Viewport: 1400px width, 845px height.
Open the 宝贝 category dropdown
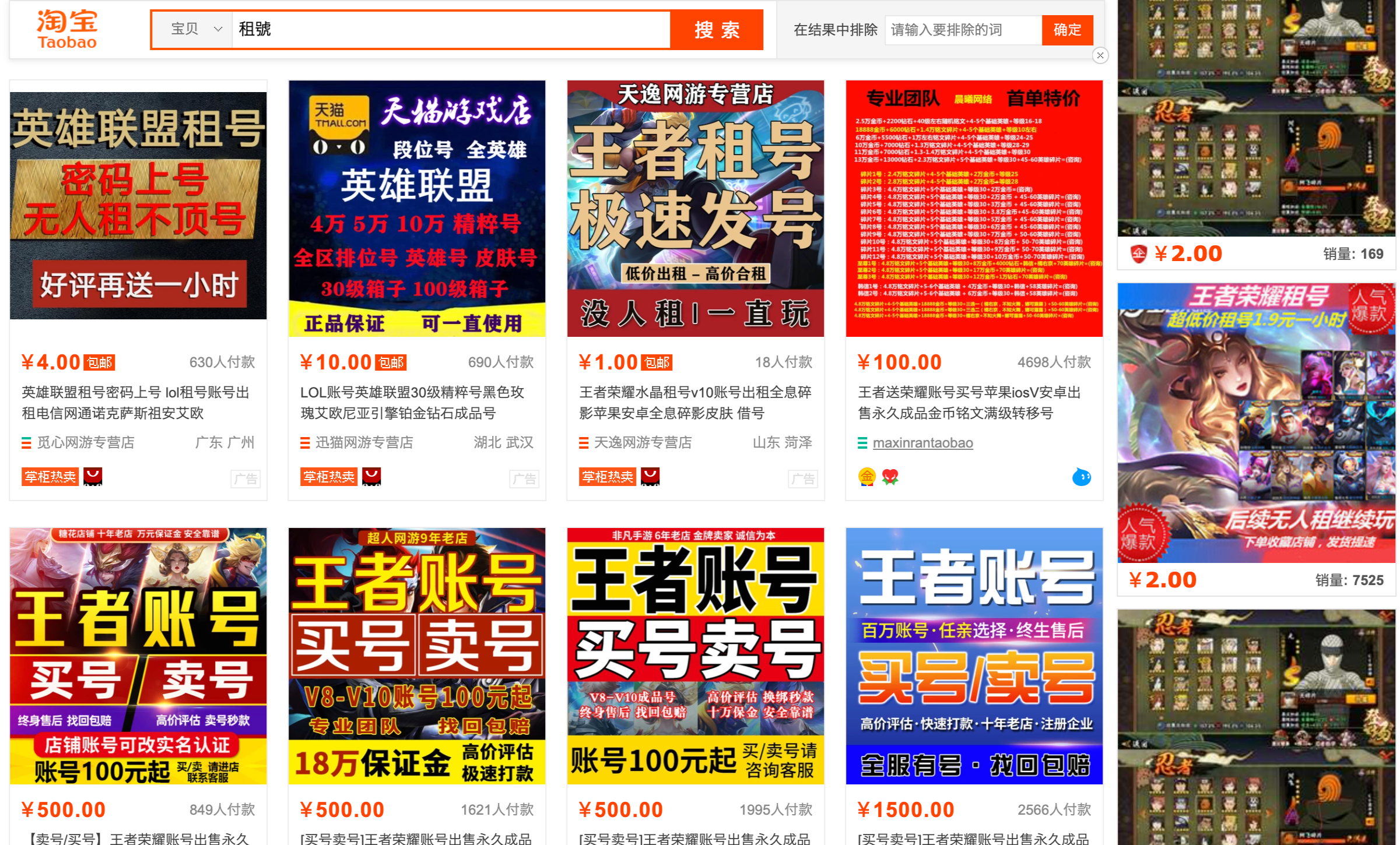195,29
